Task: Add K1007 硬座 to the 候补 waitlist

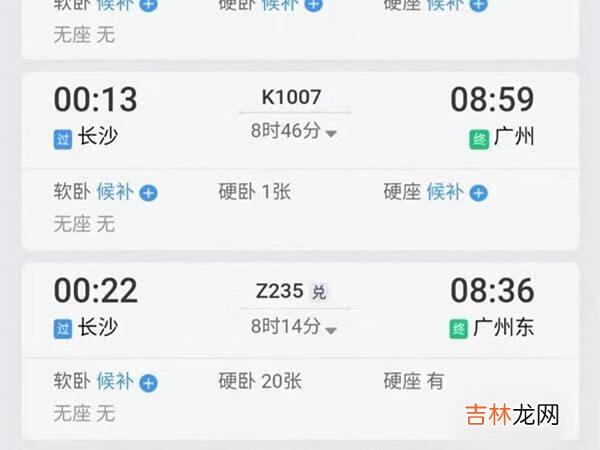Action: (478, 192)
